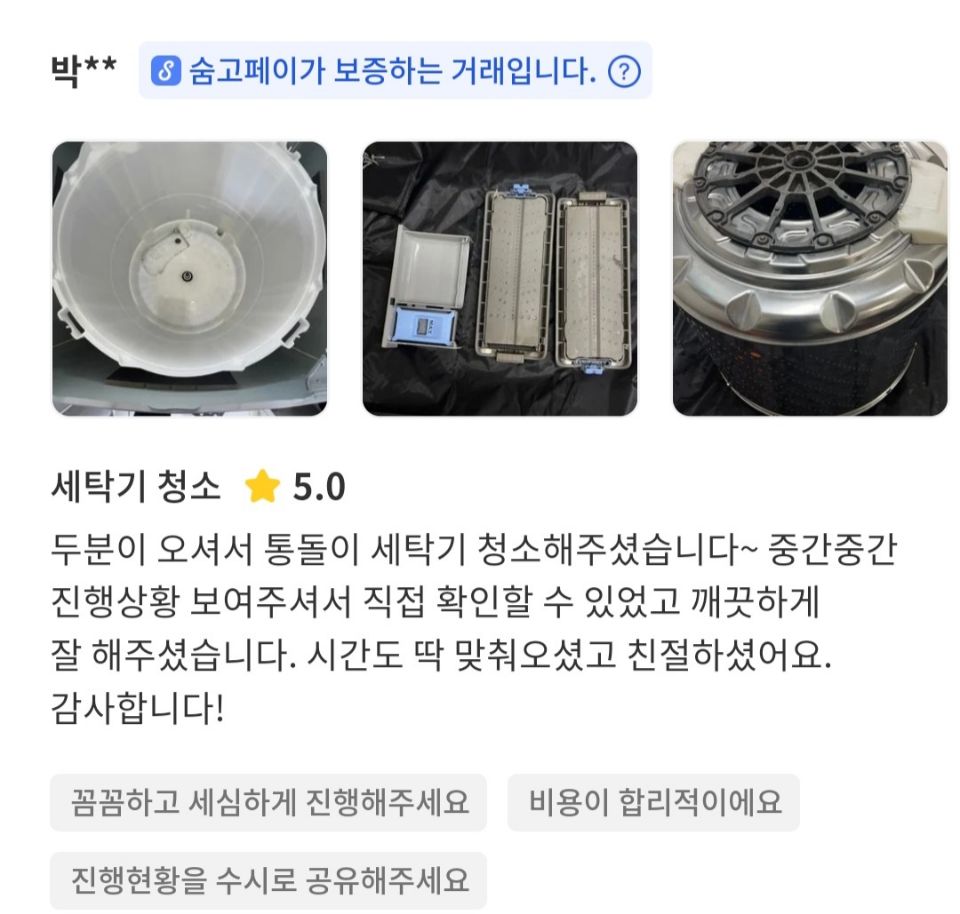960x914 pixels.
Task: Open the Soomgo Pay guarantee help icon
Action: [x=624, y=71]
